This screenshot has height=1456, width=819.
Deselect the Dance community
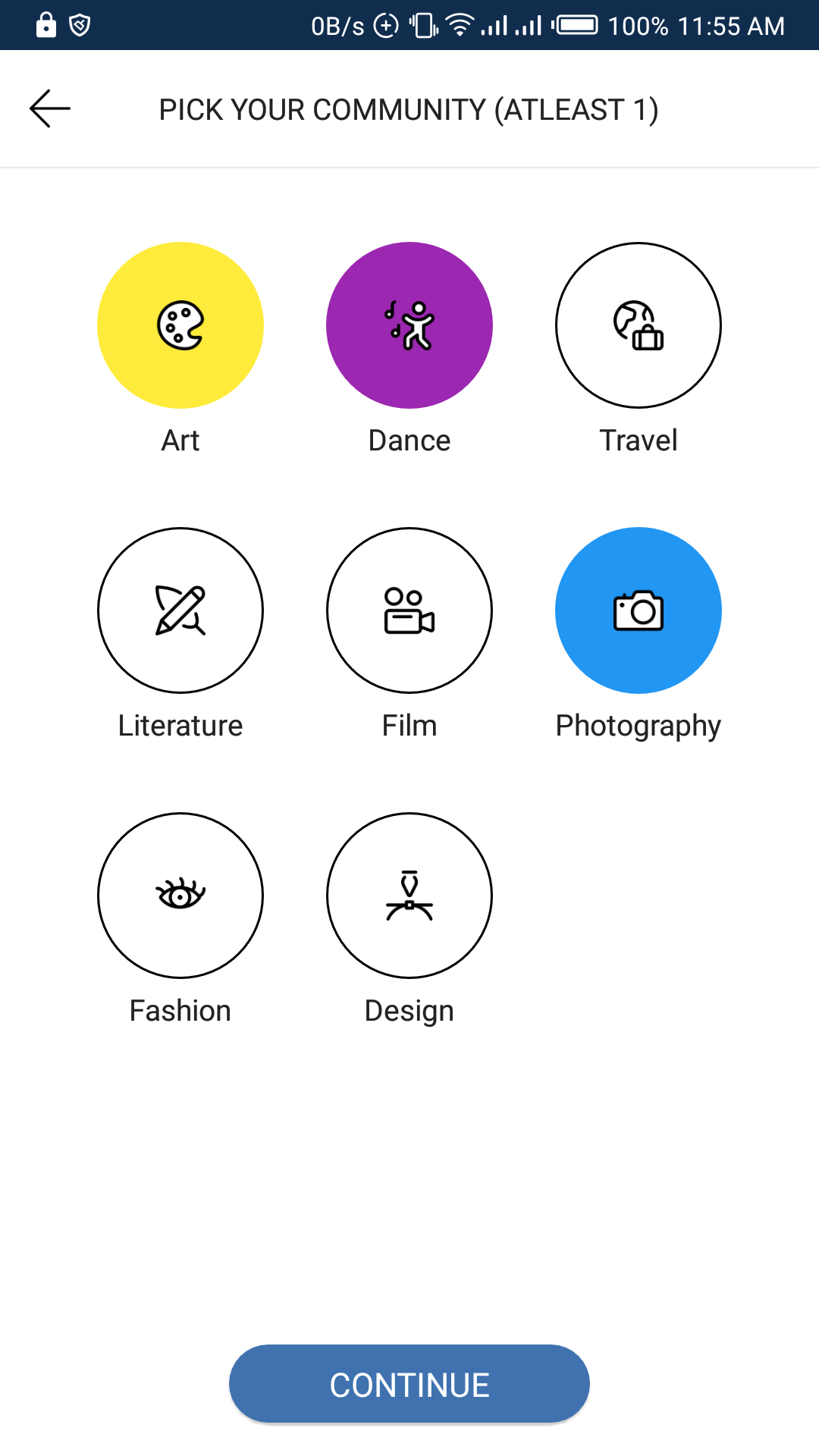tap(409, 325)
